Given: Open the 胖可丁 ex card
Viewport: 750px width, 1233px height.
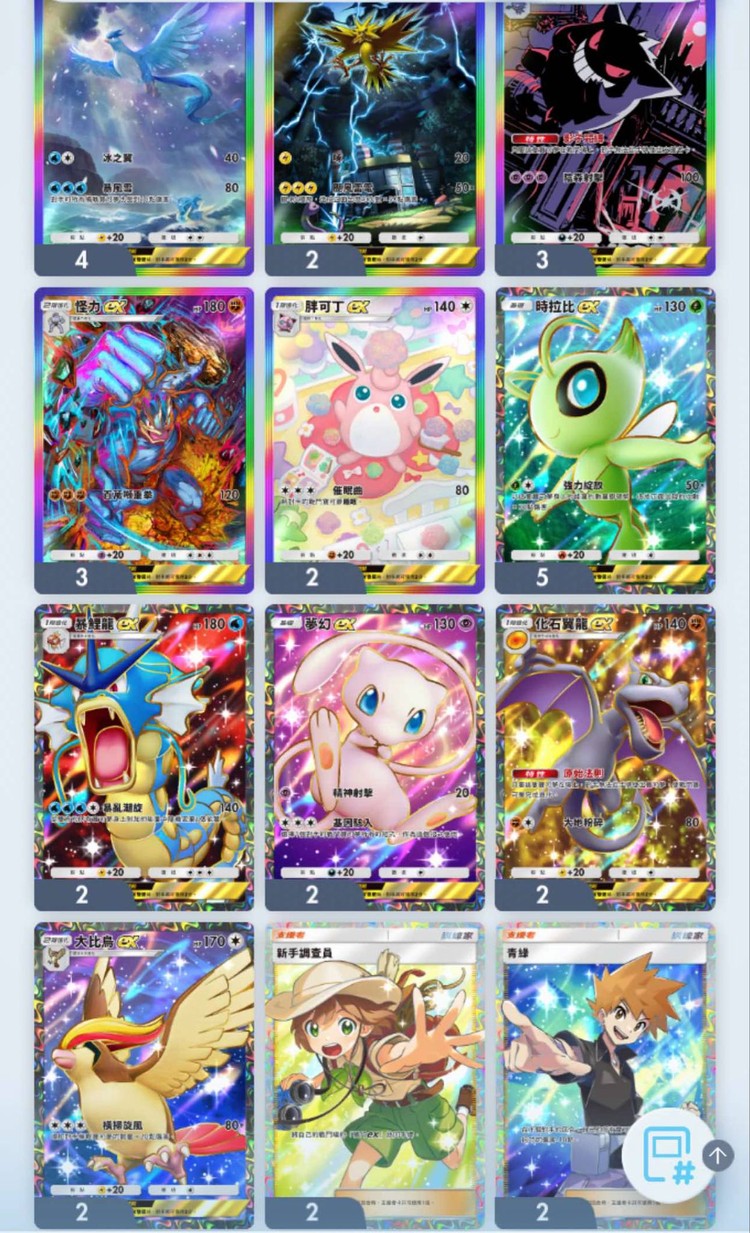Looking at the screenshot, I should [374, 430].
